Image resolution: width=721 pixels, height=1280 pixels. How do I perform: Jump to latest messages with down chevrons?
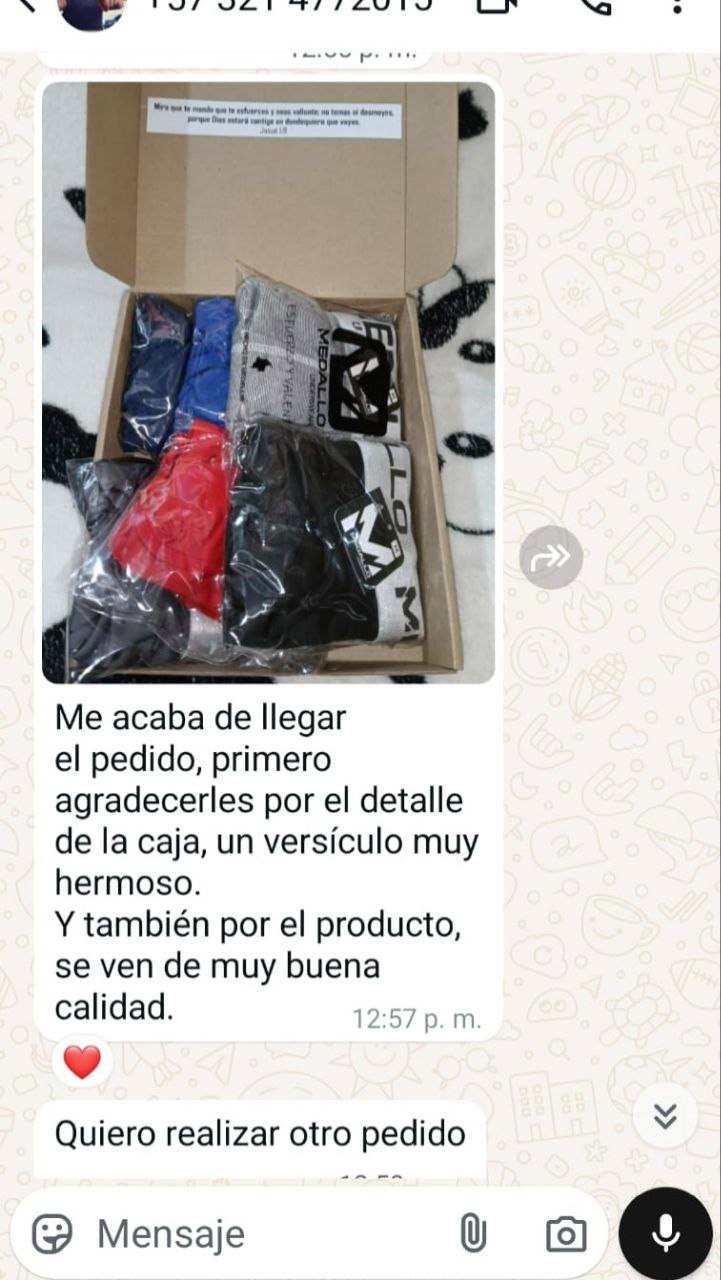[665, 1115]
